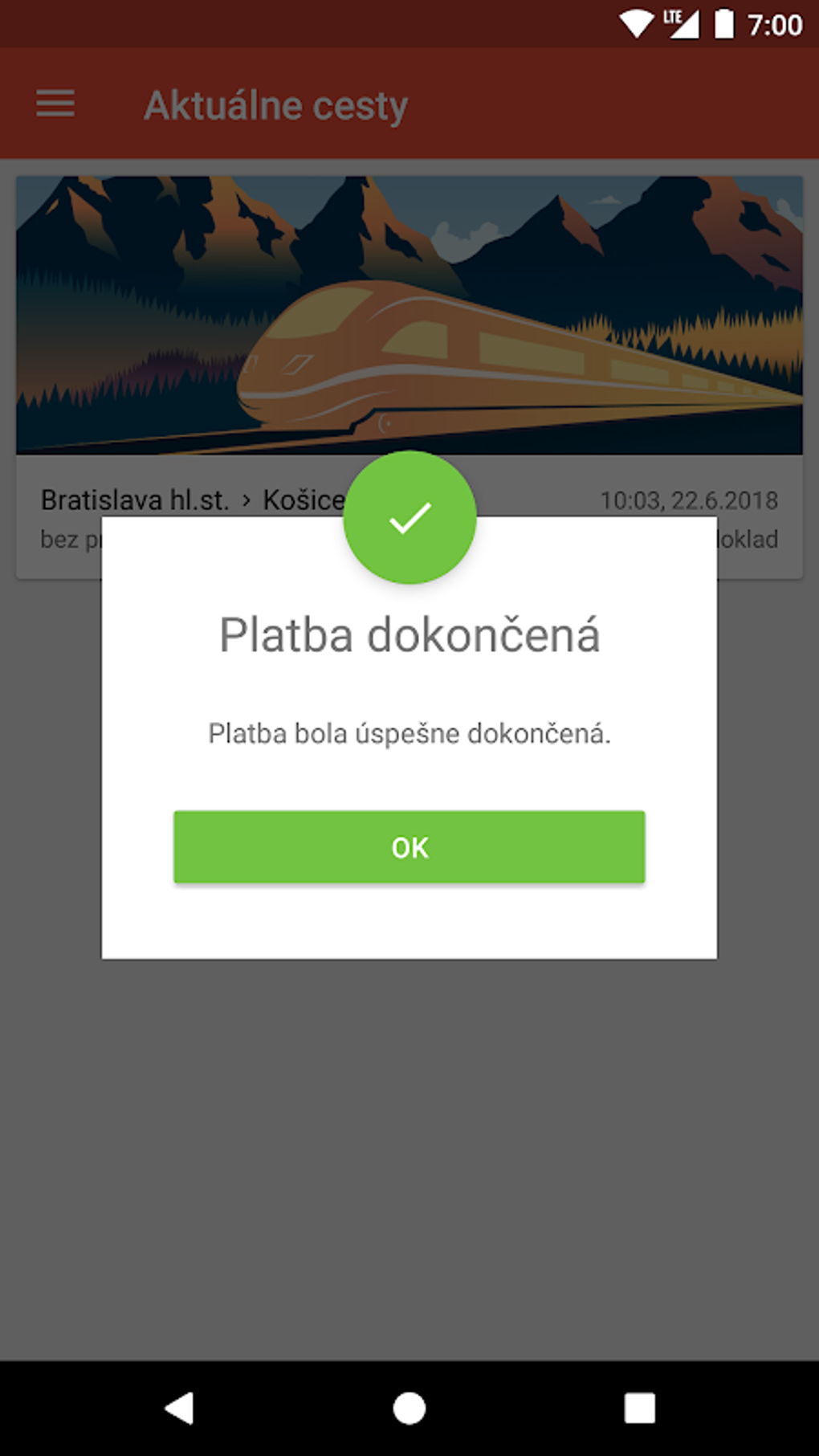Tap the system home button
Screen dimensions: 819x1456
click(409, 1408)
